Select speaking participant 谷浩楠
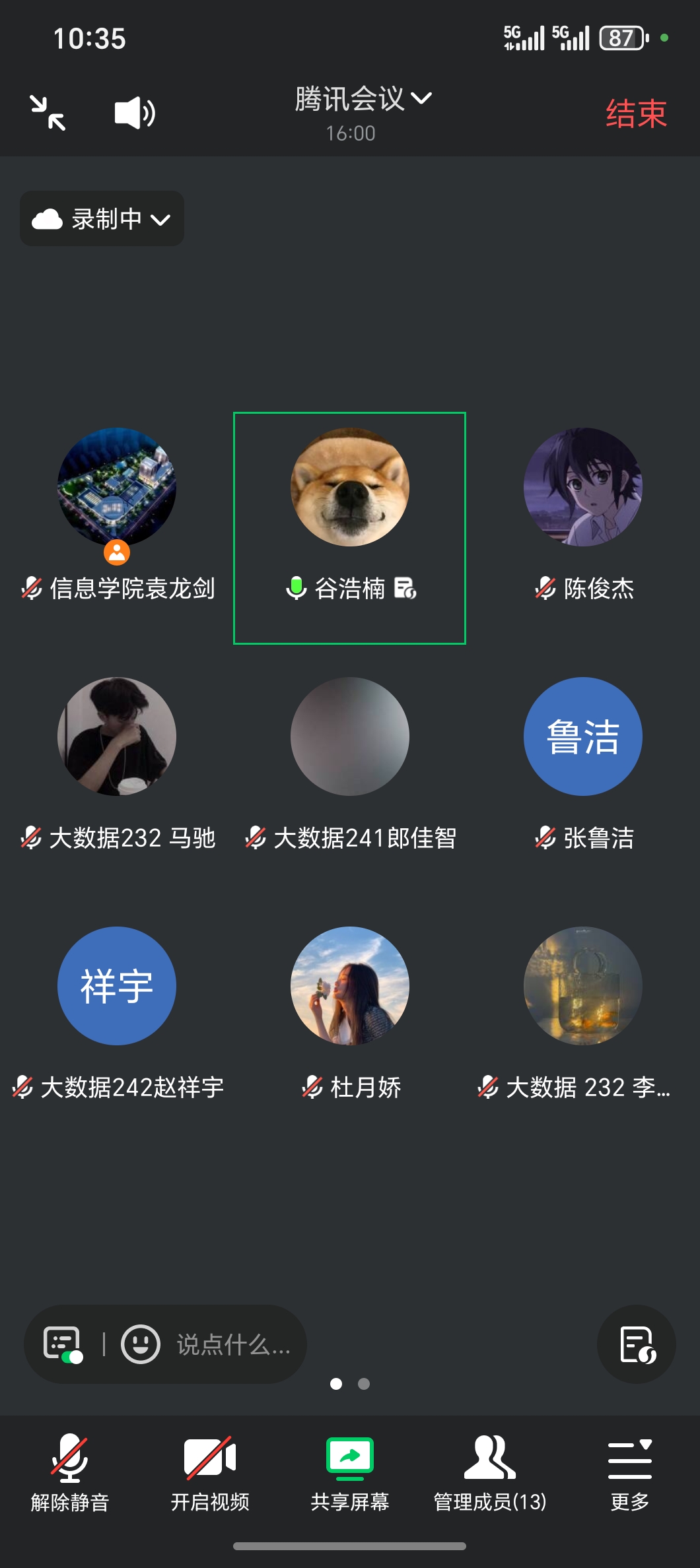The height and width of the screenshot is (1568, 700). [349, 488]
